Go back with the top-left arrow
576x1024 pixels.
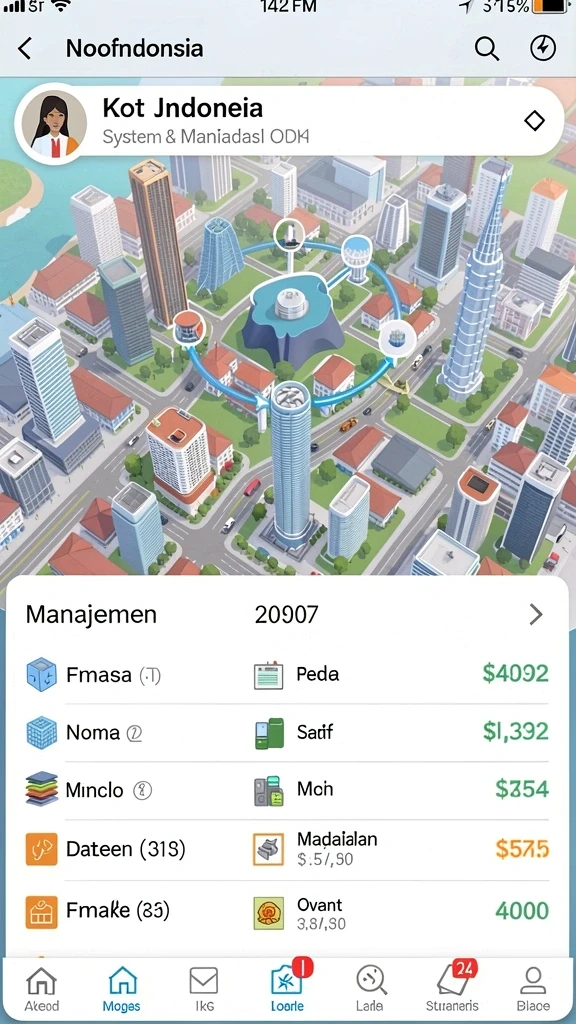point(25,48)
